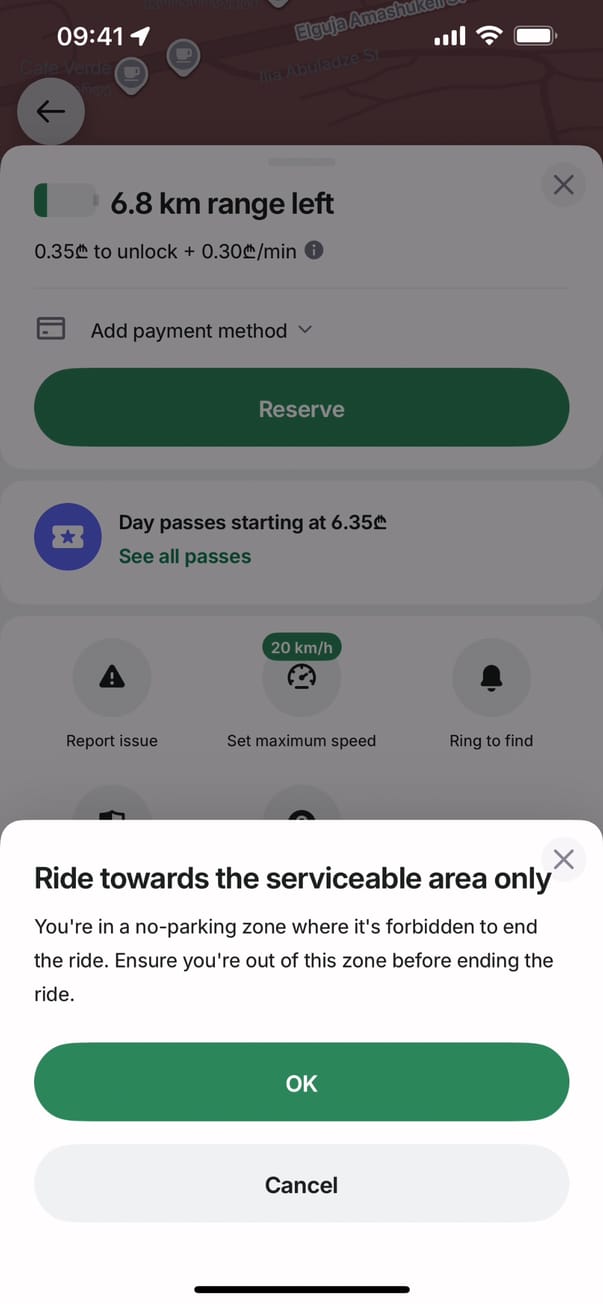Ring to find the scooter
The height and width of the screenshot is (1304, 603).
pyautogui.click(x=491, y=679)
